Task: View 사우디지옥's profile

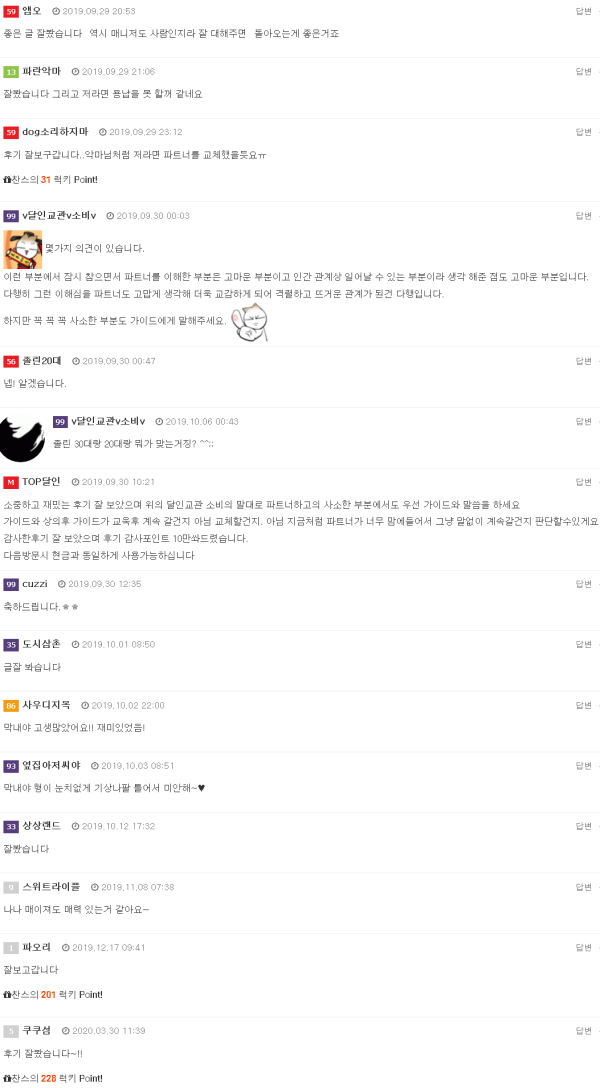Action: pyautogui.click(x=46, y=705)
